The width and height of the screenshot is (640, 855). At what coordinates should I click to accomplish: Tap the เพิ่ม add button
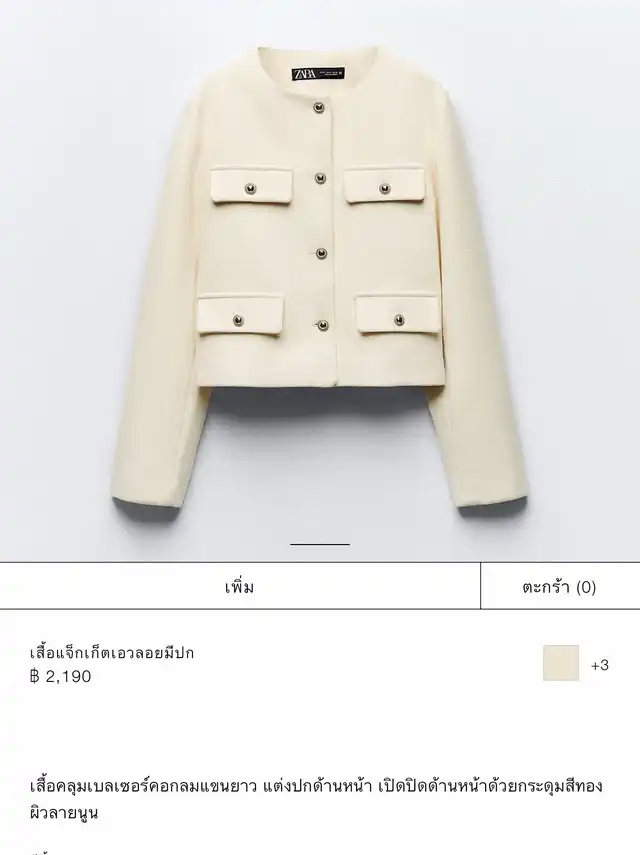[x=240, y=587]
